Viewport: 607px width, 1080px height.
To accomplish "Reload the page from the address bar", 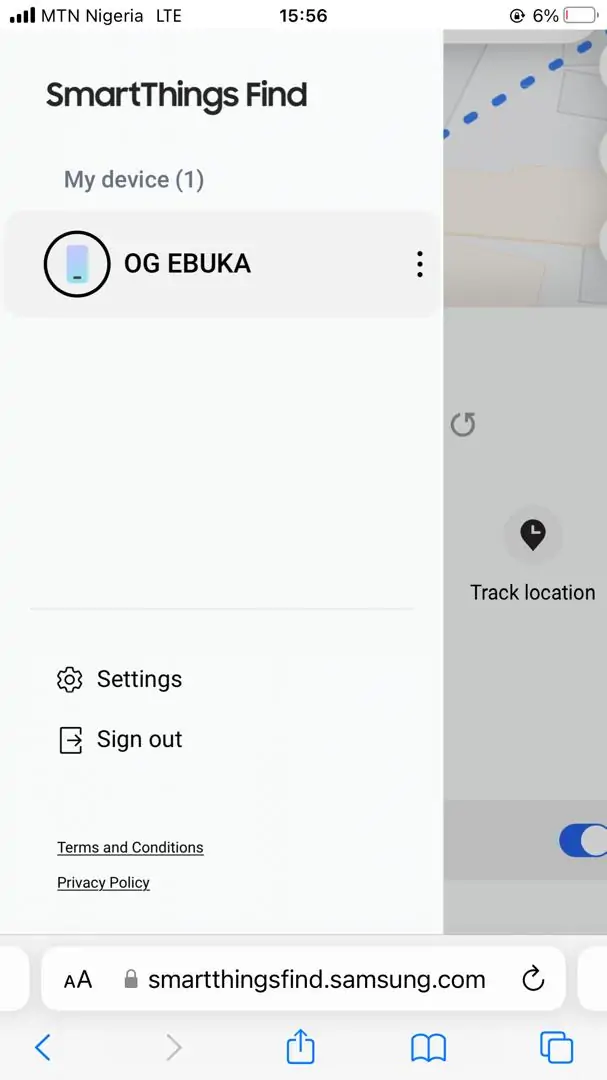I will (x=533, y=978).
